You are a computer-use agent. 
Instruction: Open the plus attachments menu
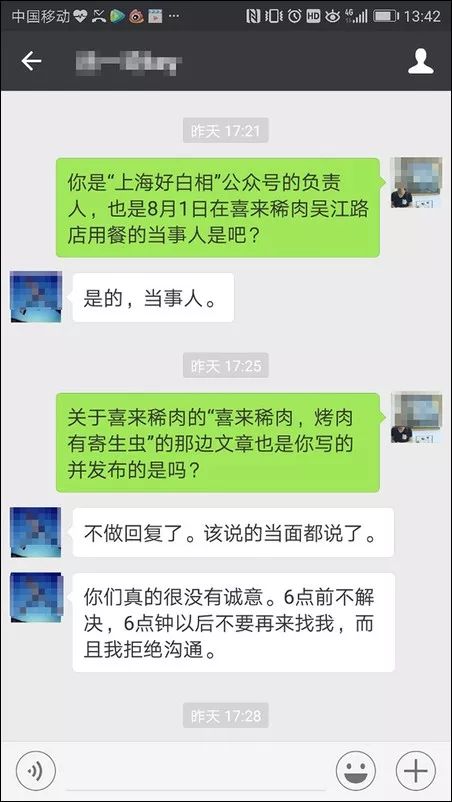[x=416, y=771]
